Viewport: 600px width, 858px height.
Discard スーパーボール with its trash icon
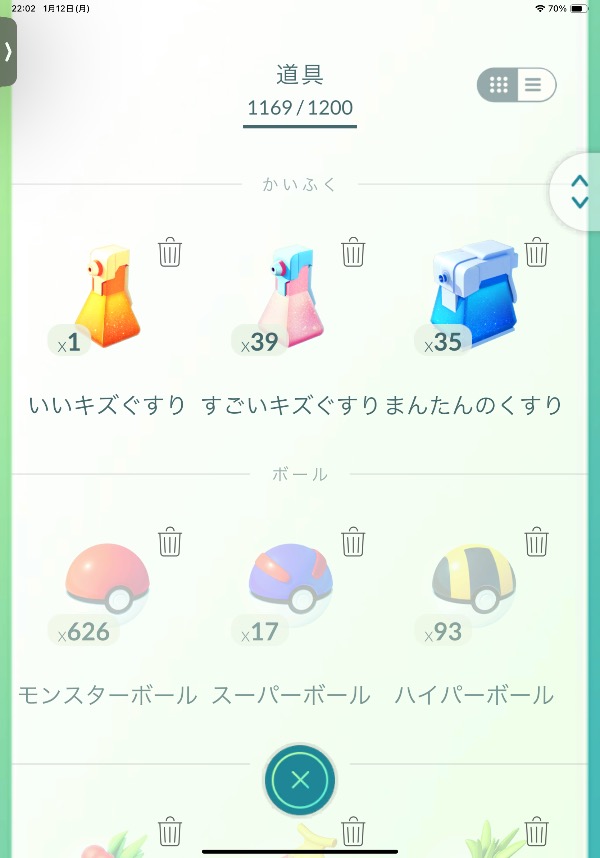click(x=354, y=543)
